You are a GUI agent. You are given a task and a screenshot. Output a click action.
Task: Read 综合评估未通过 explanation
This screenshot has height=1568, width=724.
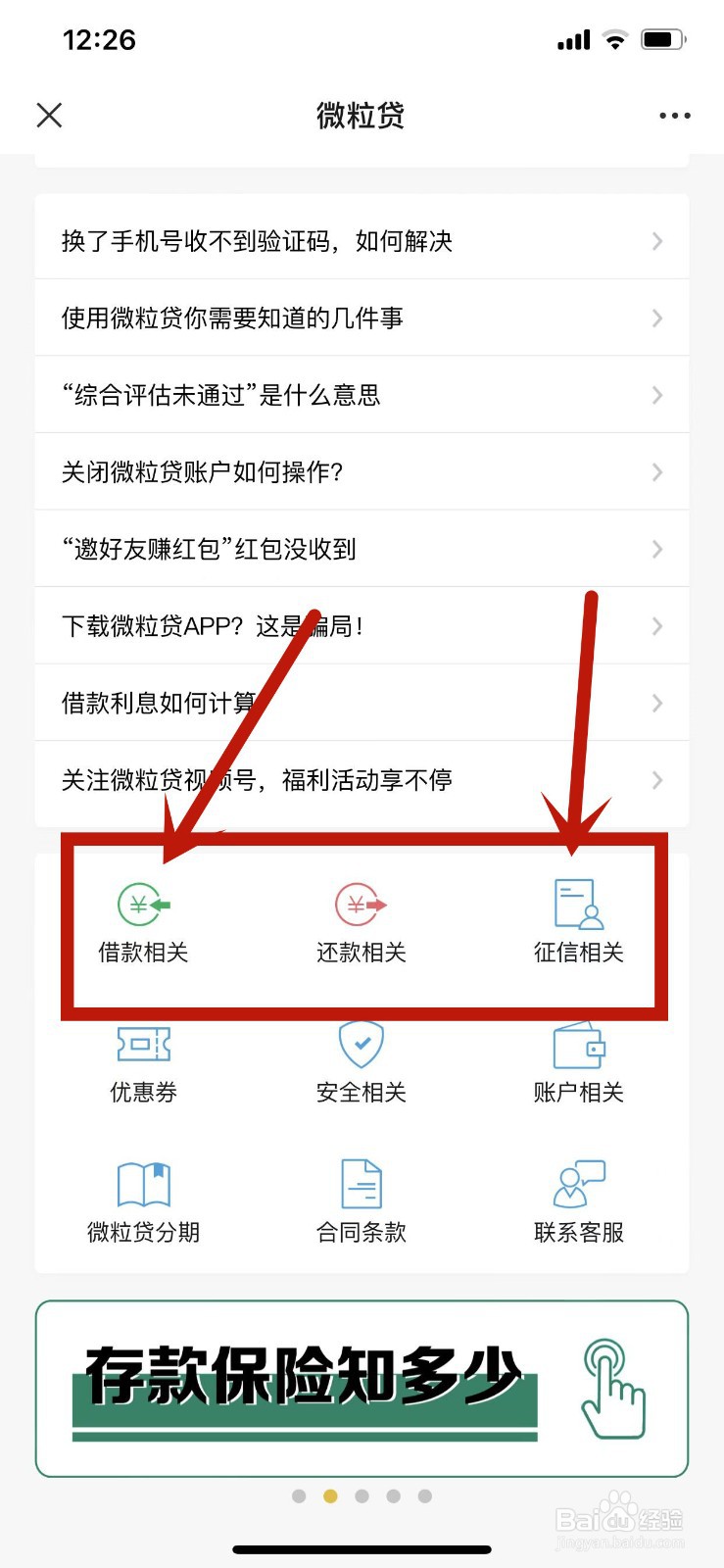(x=362, y=395)
